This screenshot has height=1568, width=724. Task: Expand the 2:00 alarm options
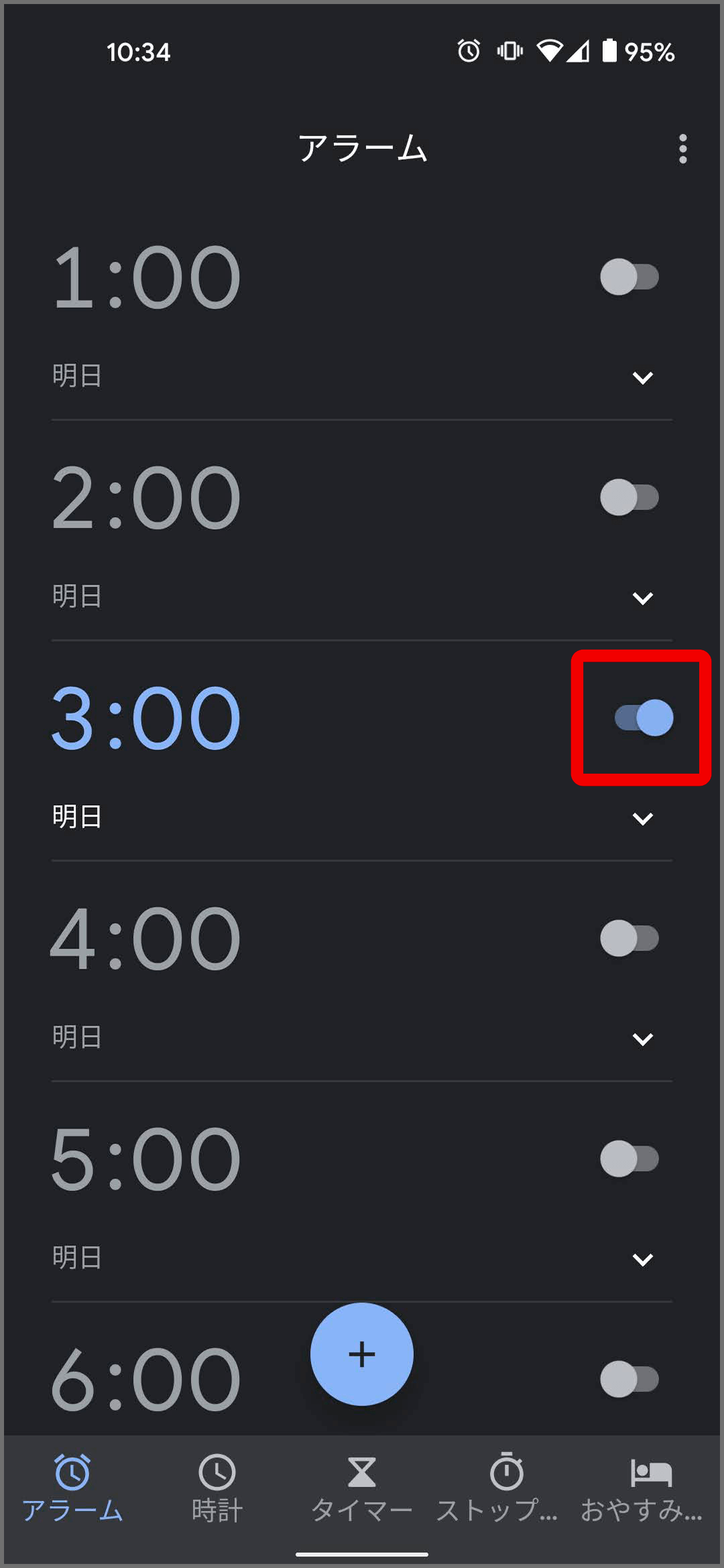[642, 599]
